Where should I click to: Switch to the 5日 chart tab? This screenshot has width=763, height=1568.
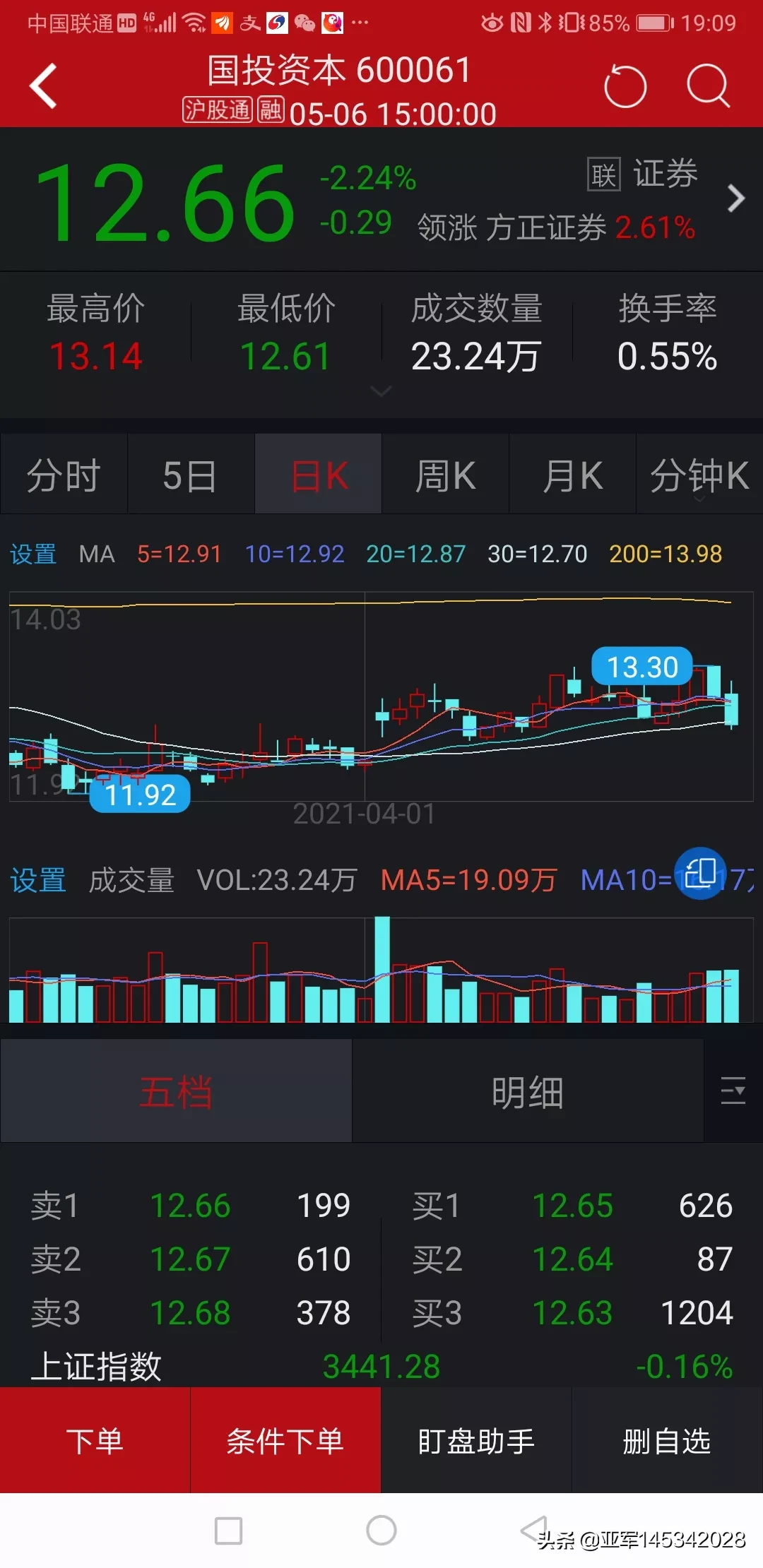191,475
